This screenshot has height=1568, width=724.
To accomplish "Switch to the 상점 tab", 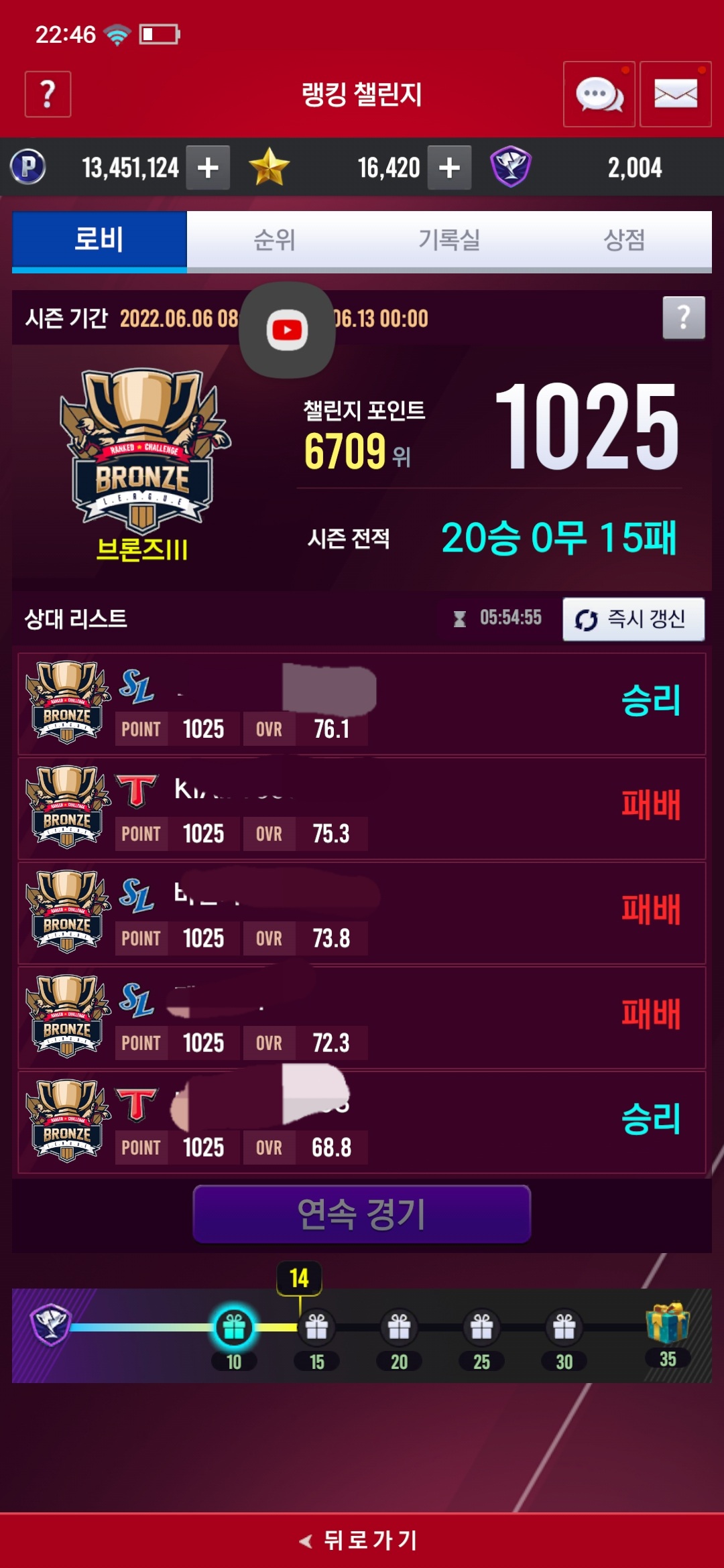I will pos(624,240).
